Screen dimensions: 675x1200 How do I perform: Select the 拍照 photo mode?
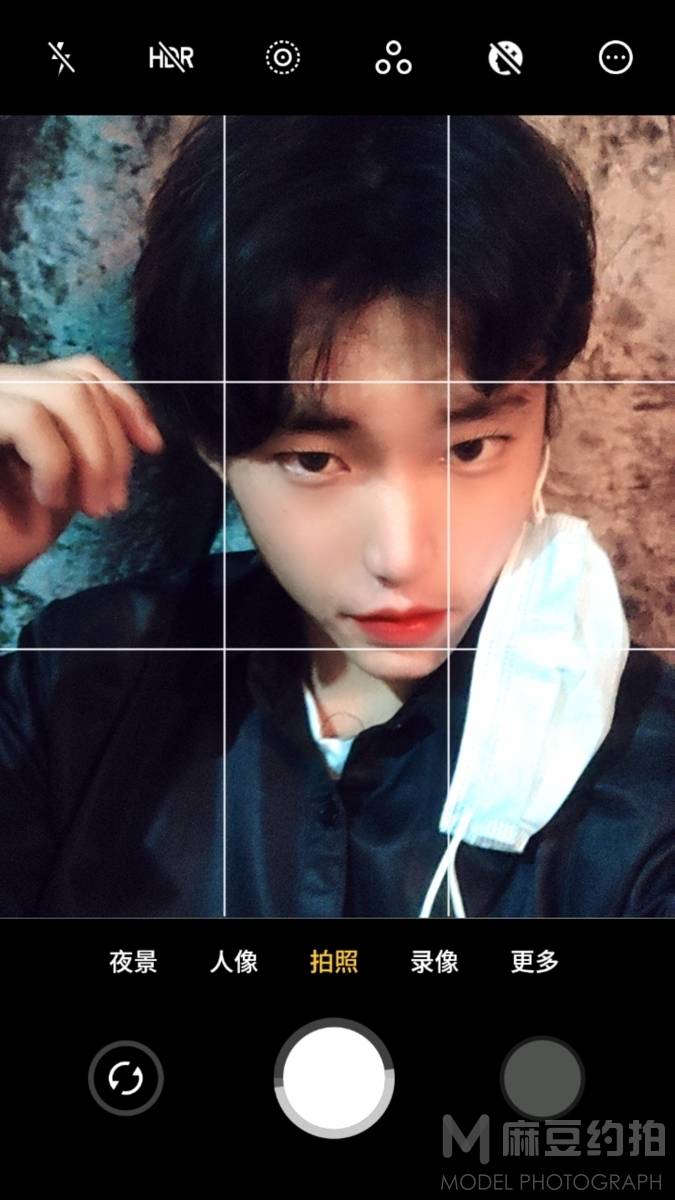tap(334, 962)
